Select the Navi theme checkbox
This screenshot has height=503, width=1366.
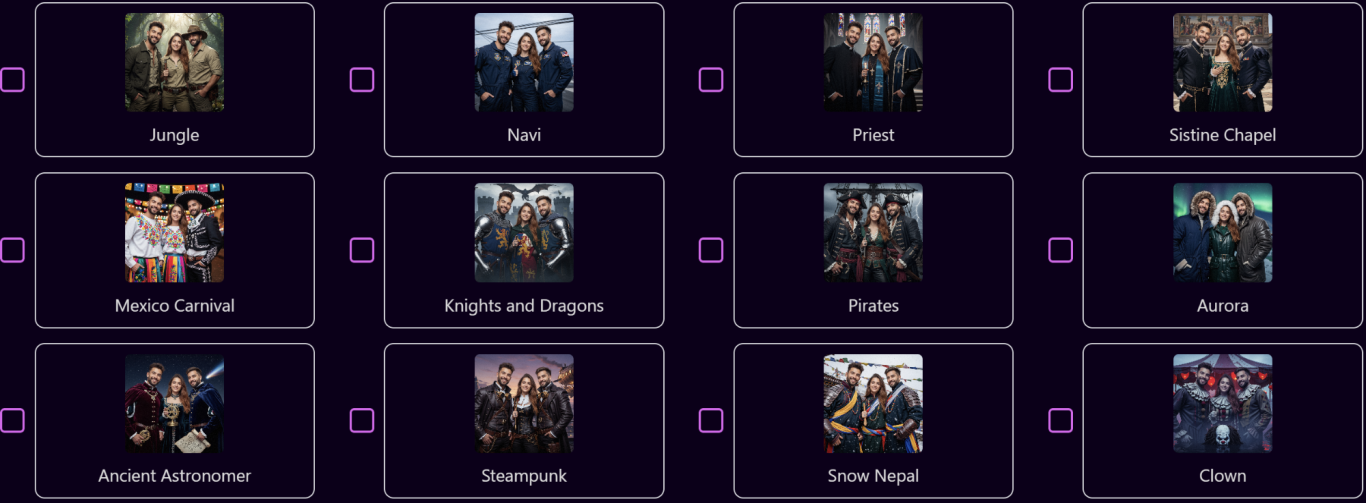click(361, 80)
